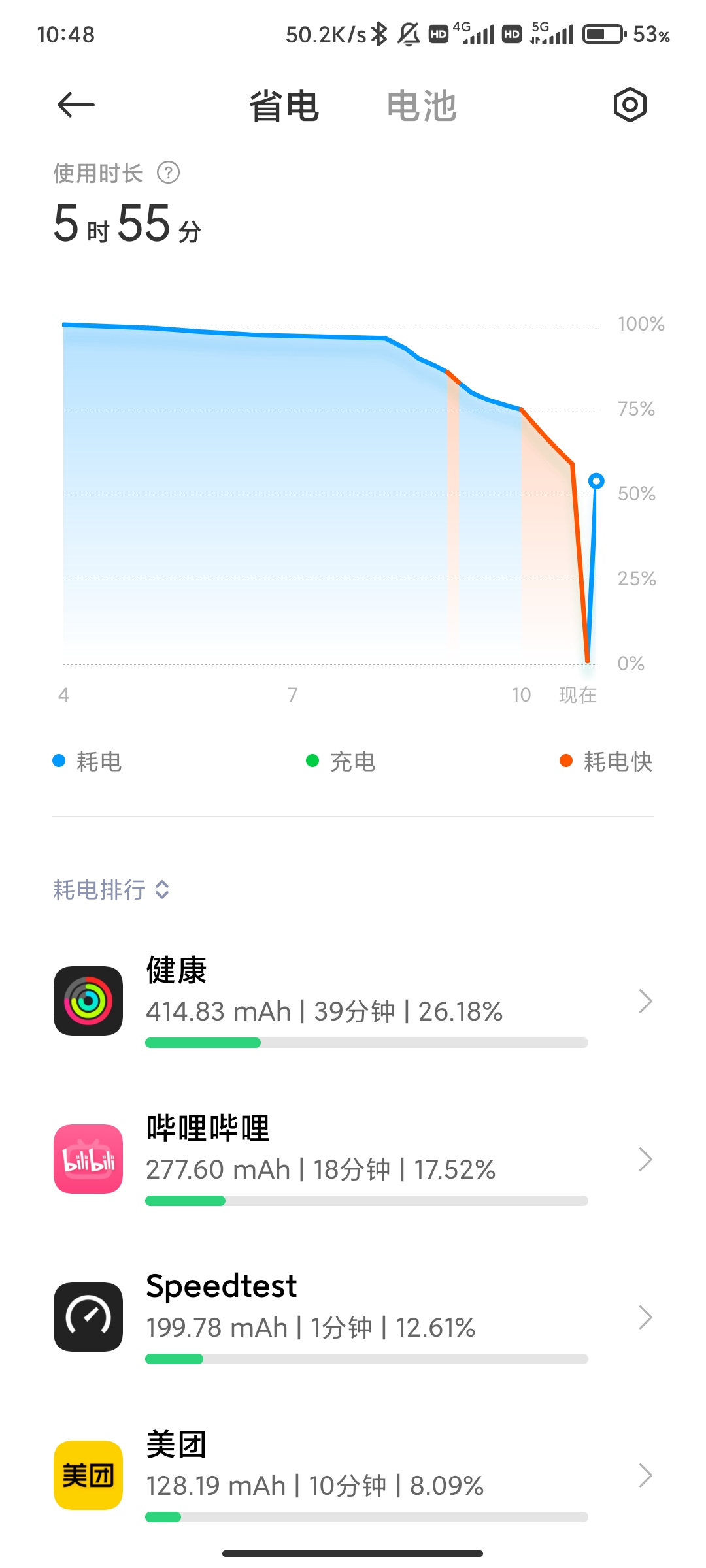Viewport: 706px width, 1568px height.
Task: Open 美团 power usage details
Action: (x=353, y=1475)
